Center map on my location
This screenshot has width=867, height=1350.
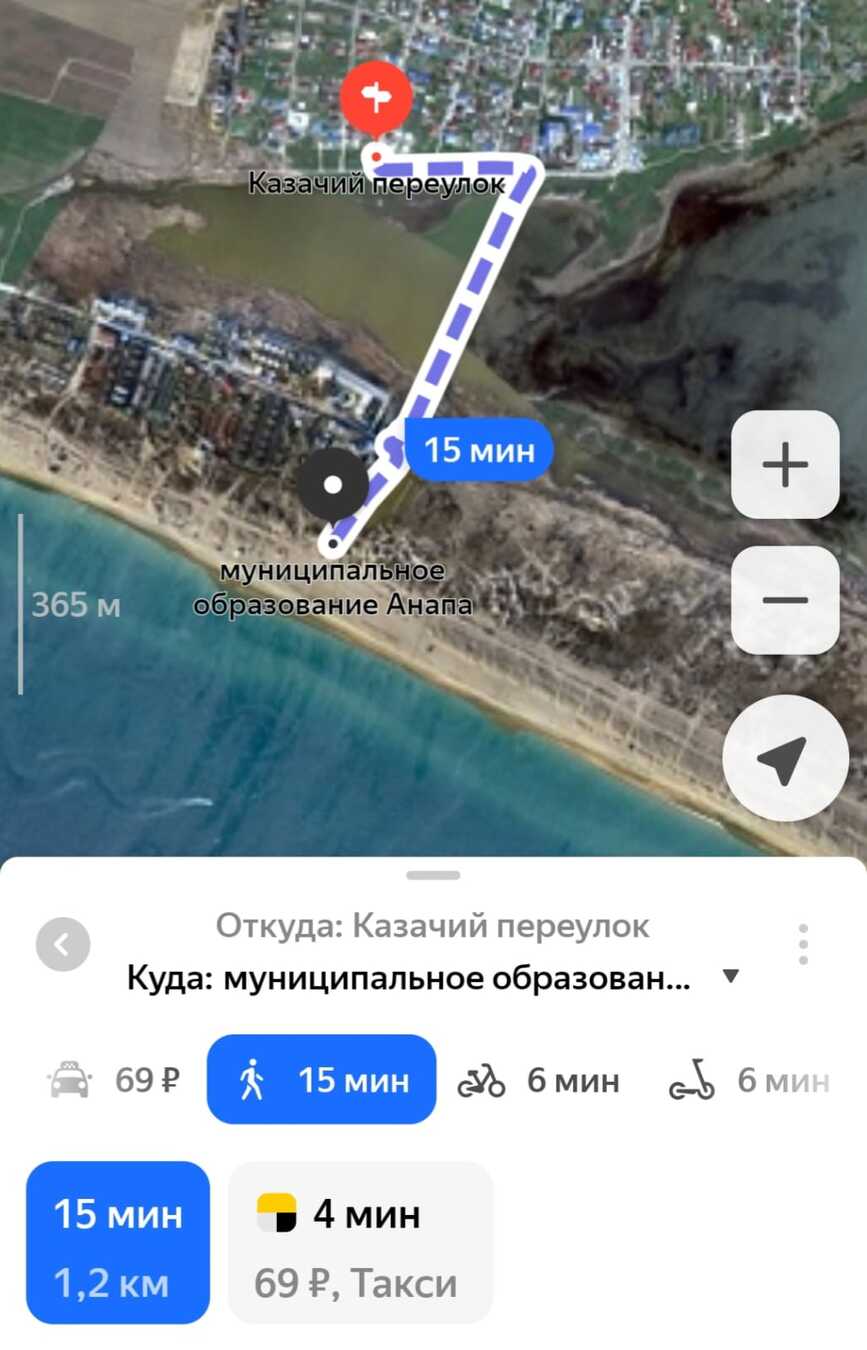(784, 759)
